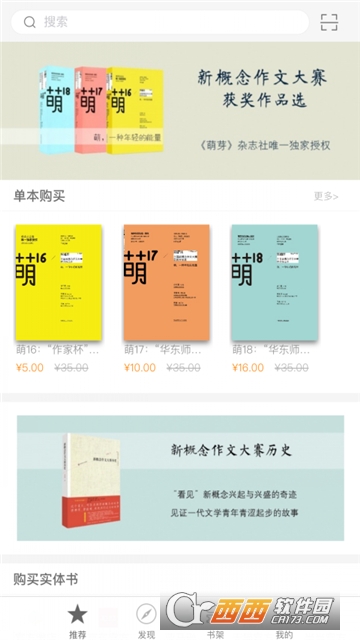Open the 新概念作文大赛历史 banner
Image resolution: width=360 pixels, height=640 pixels.
tap(180, 478)
